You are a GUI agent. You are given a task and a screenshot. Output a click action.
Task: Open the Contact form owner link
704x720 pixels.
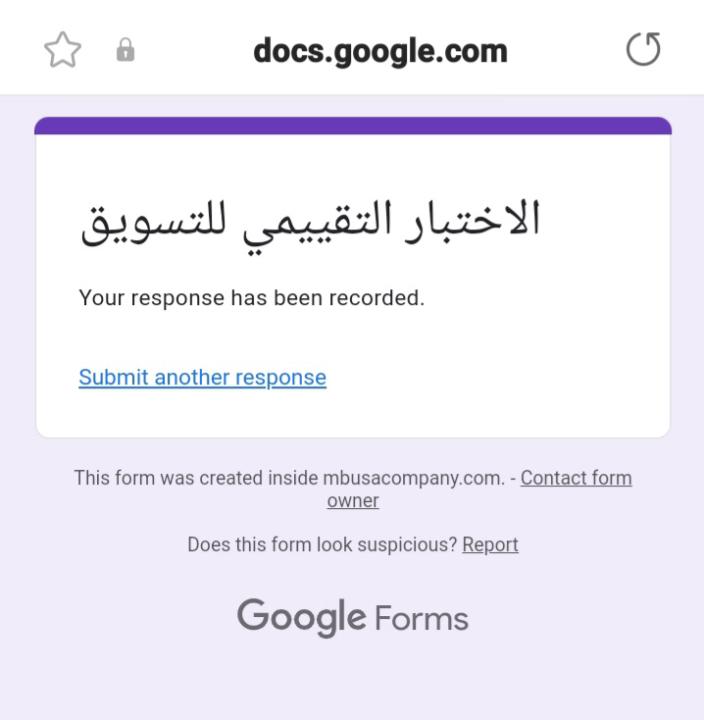575,478
